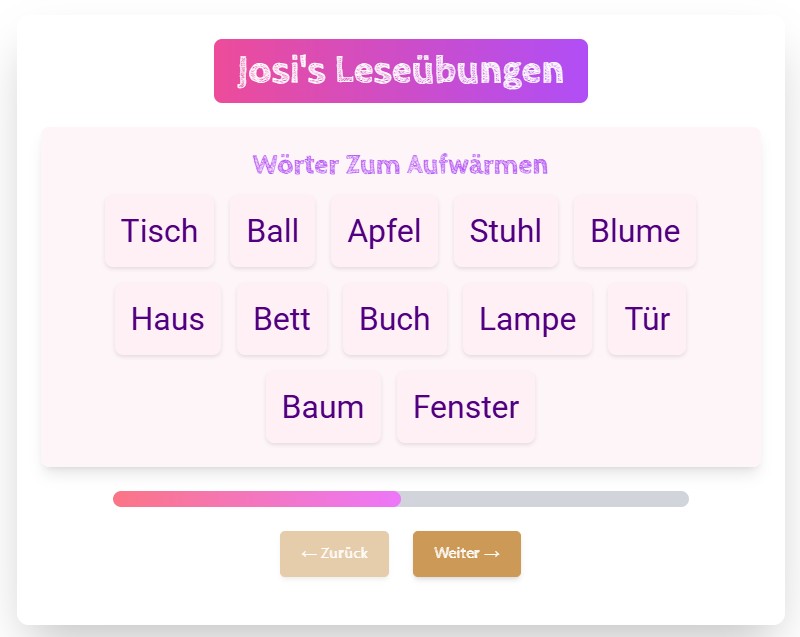Tap the Bett word card

pyautogui.click(x=281, y=319)
